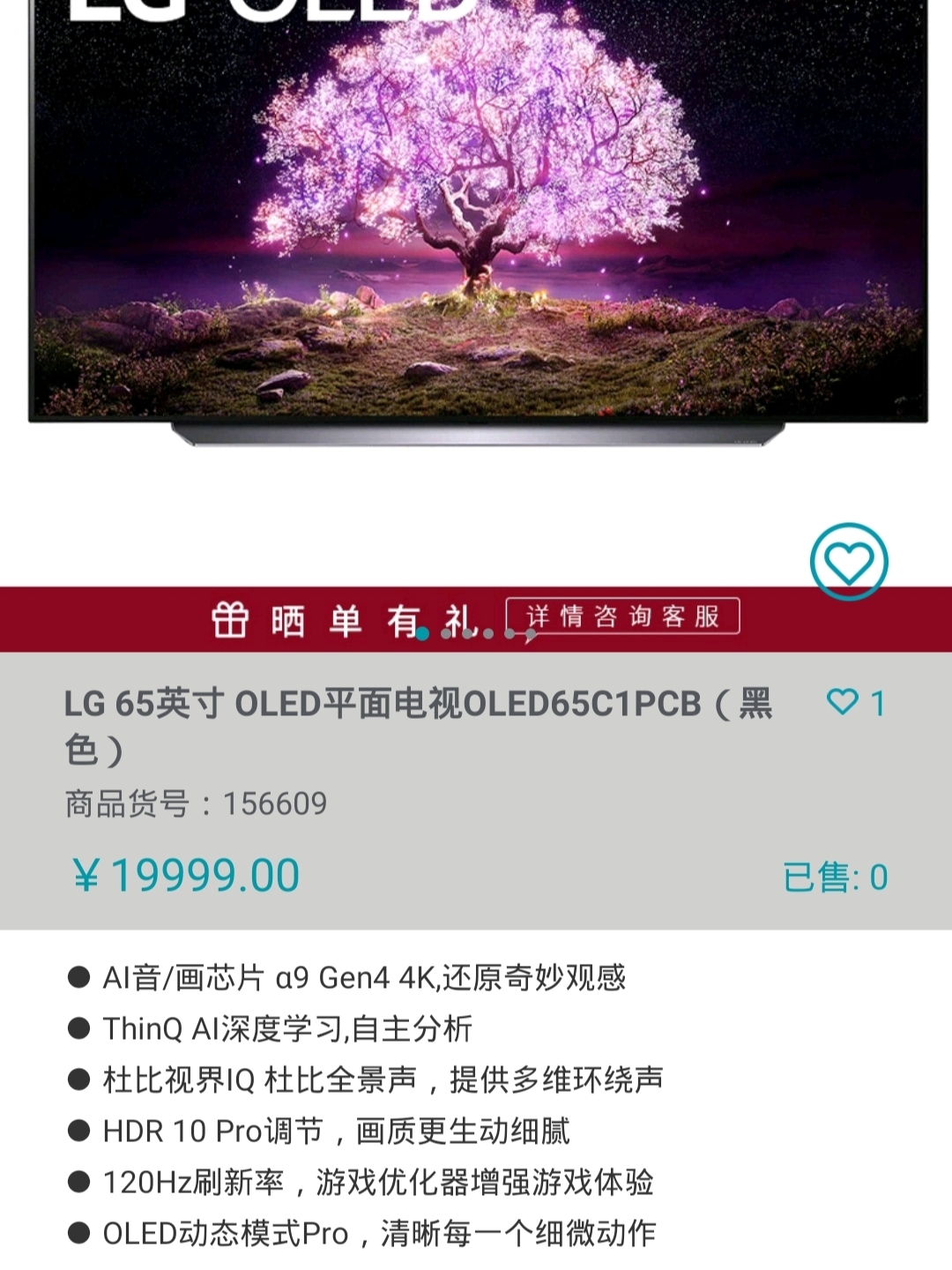
Task: Tap the ThinQ AI bullet point marker
Action: [x=81, y=1027]
